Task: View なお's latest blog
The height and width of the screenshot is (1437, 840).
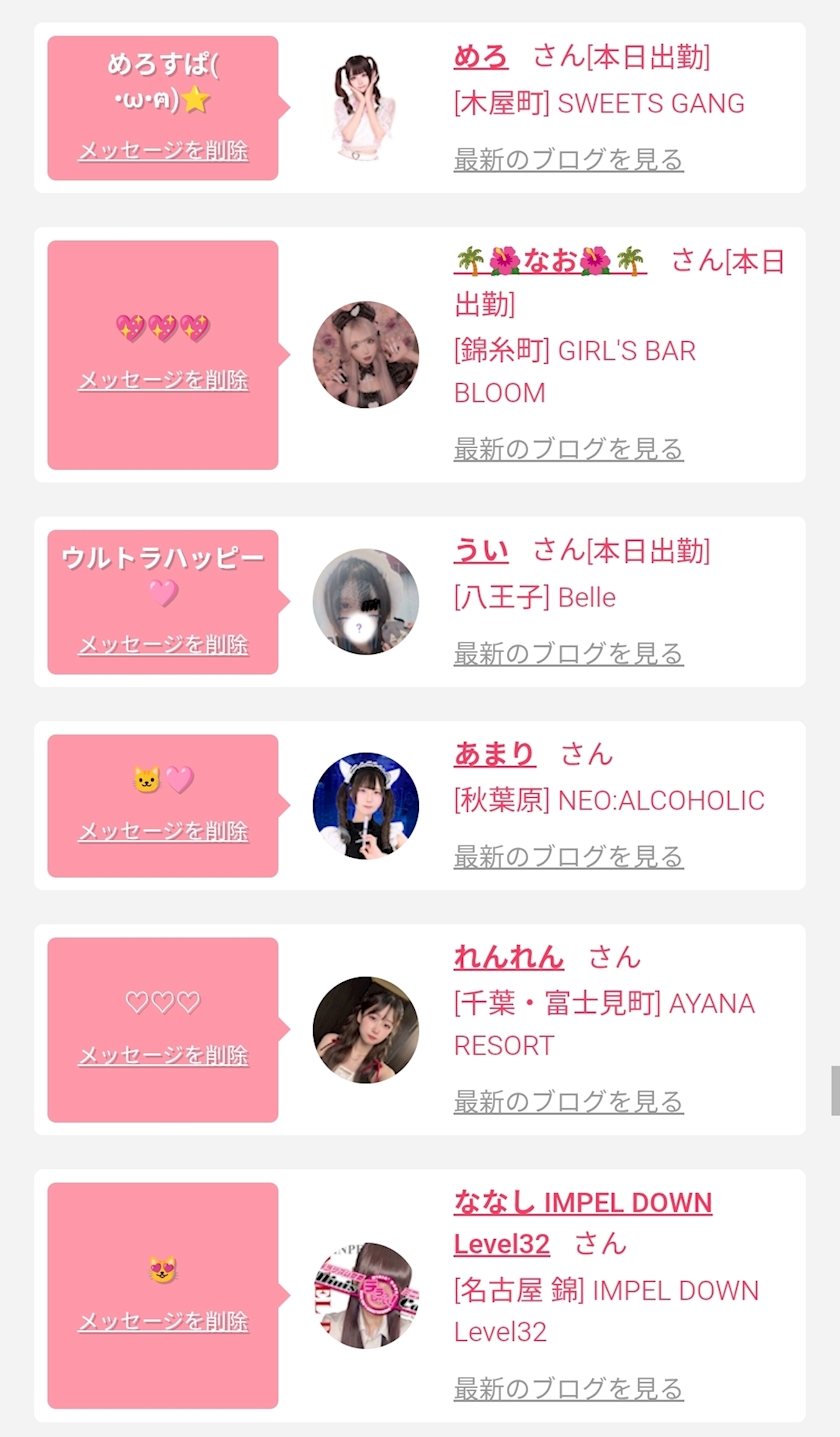Action: click(x=568, y=449)
